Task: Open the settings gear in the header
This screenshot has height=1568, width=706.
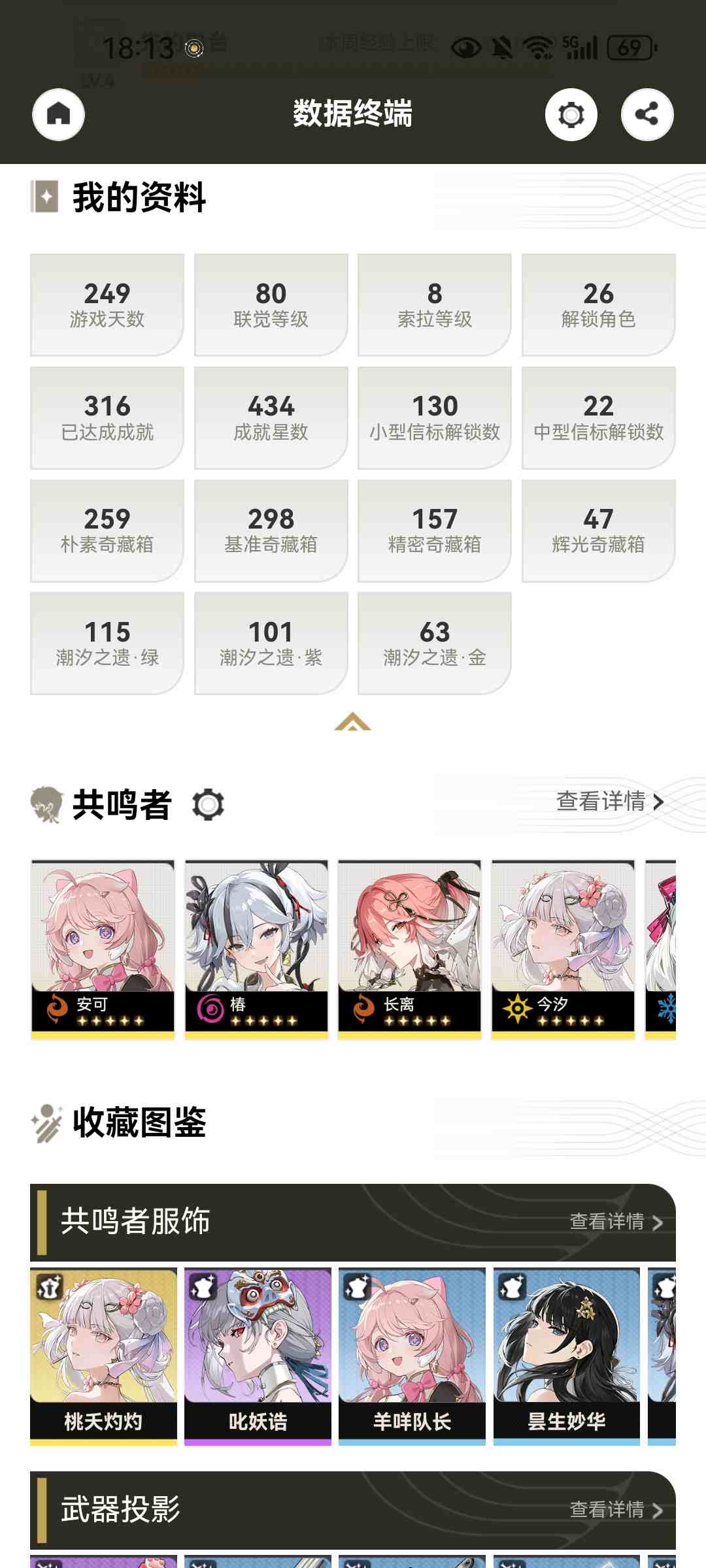Action: click(x=571, y=114)
